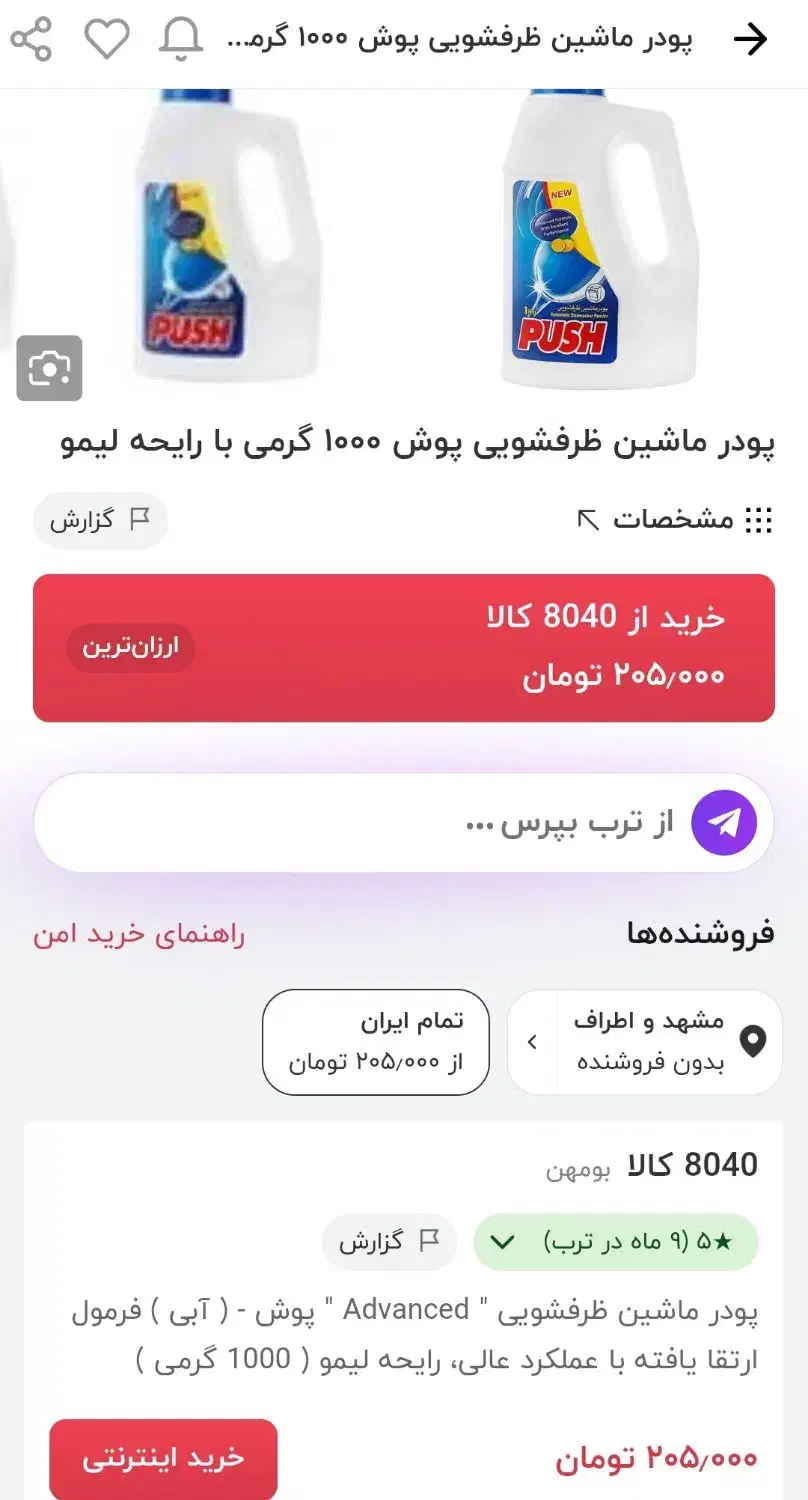The image size is (808, 1500).
Task: Toggle the heart to favorite this product
Action: pyautogui.click(x=106, y=38)
